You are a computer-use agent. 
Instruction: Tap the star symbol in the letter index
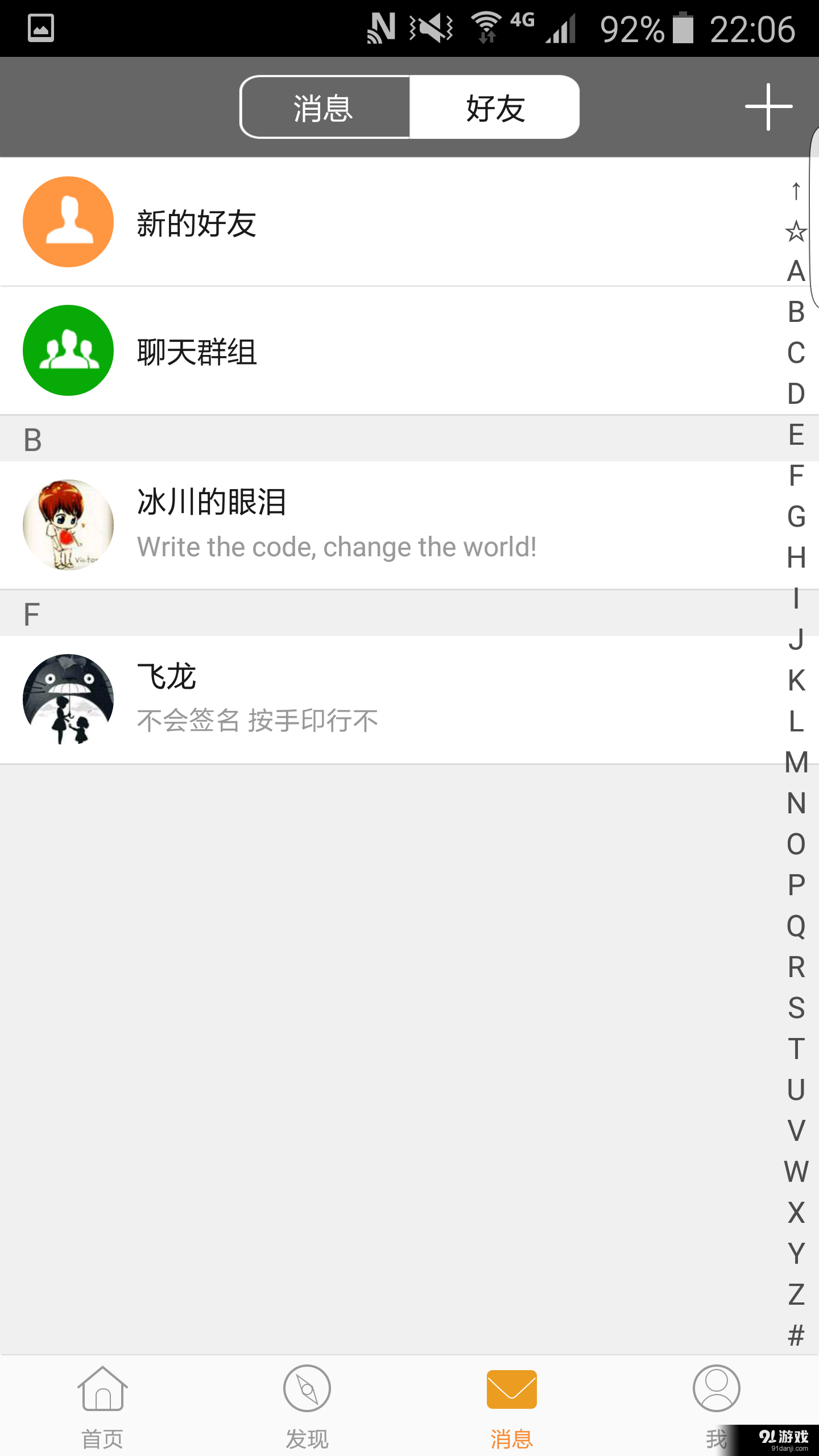pyautogui.click(x=795, y=232)
